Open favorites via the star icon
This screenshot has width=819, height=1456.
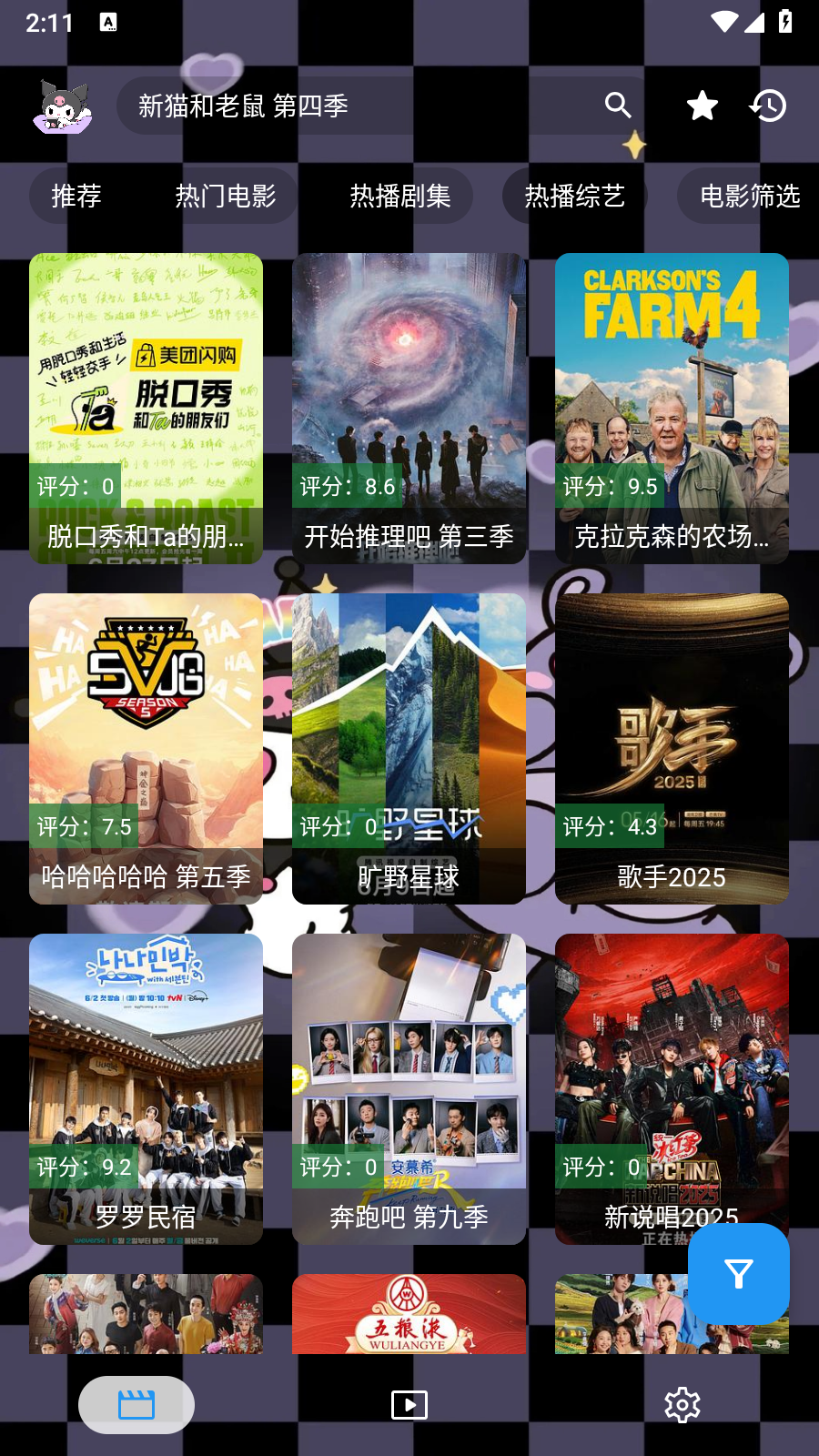click(x=701, y=106)
